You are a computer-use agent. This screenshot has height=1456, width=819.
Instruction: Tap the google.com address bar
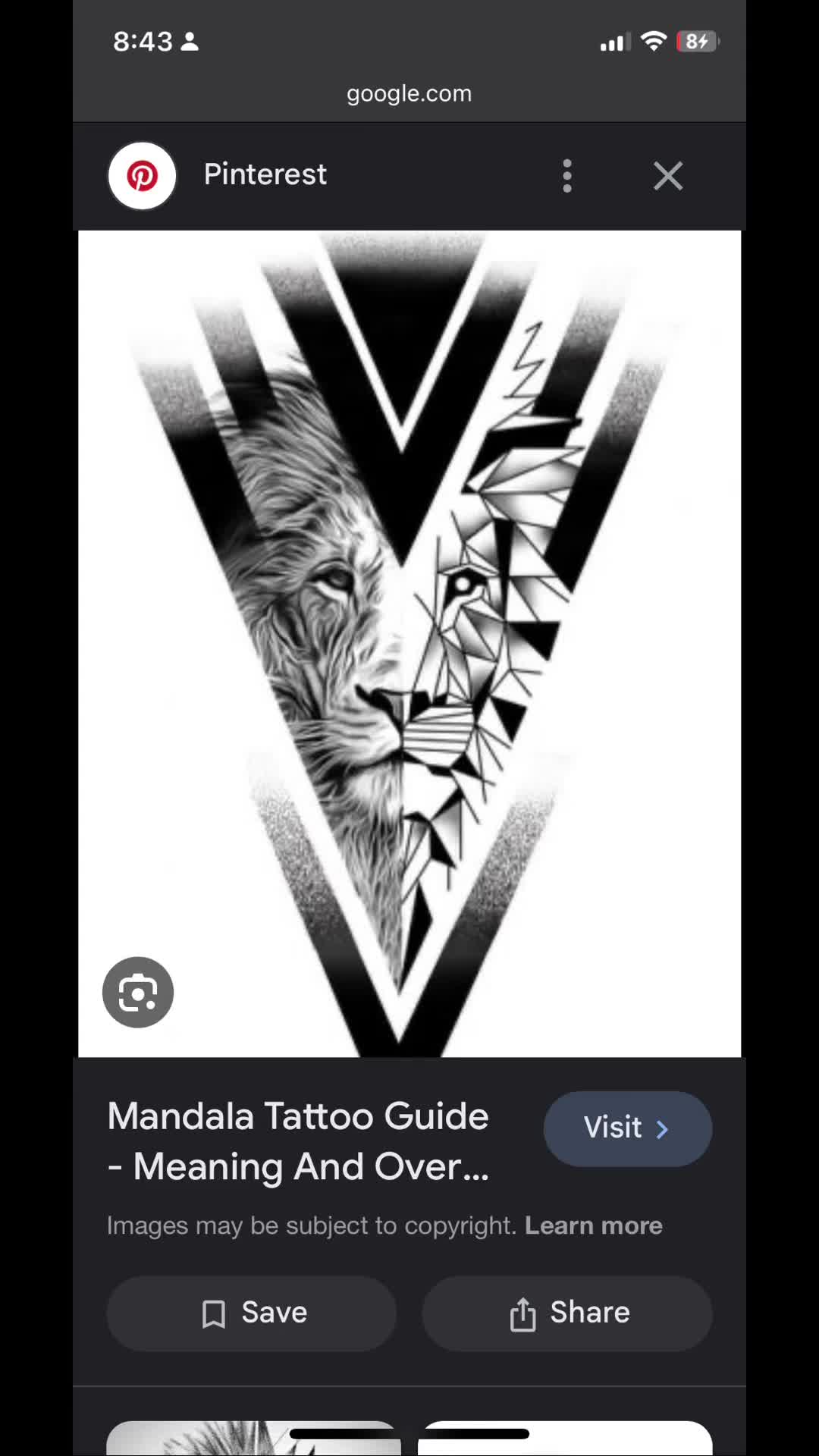(409, 93)
